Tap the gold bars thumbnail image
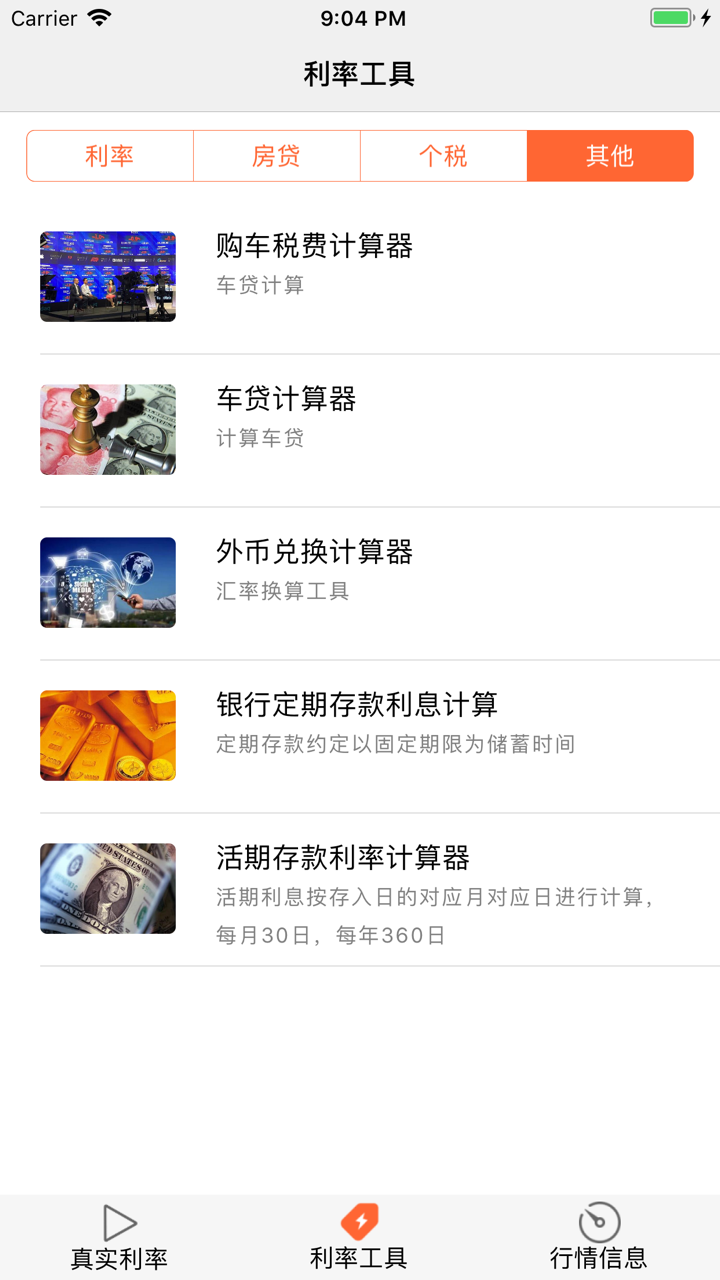Image resolution: width=720 pixels, height=1280 pixels. 107,735
